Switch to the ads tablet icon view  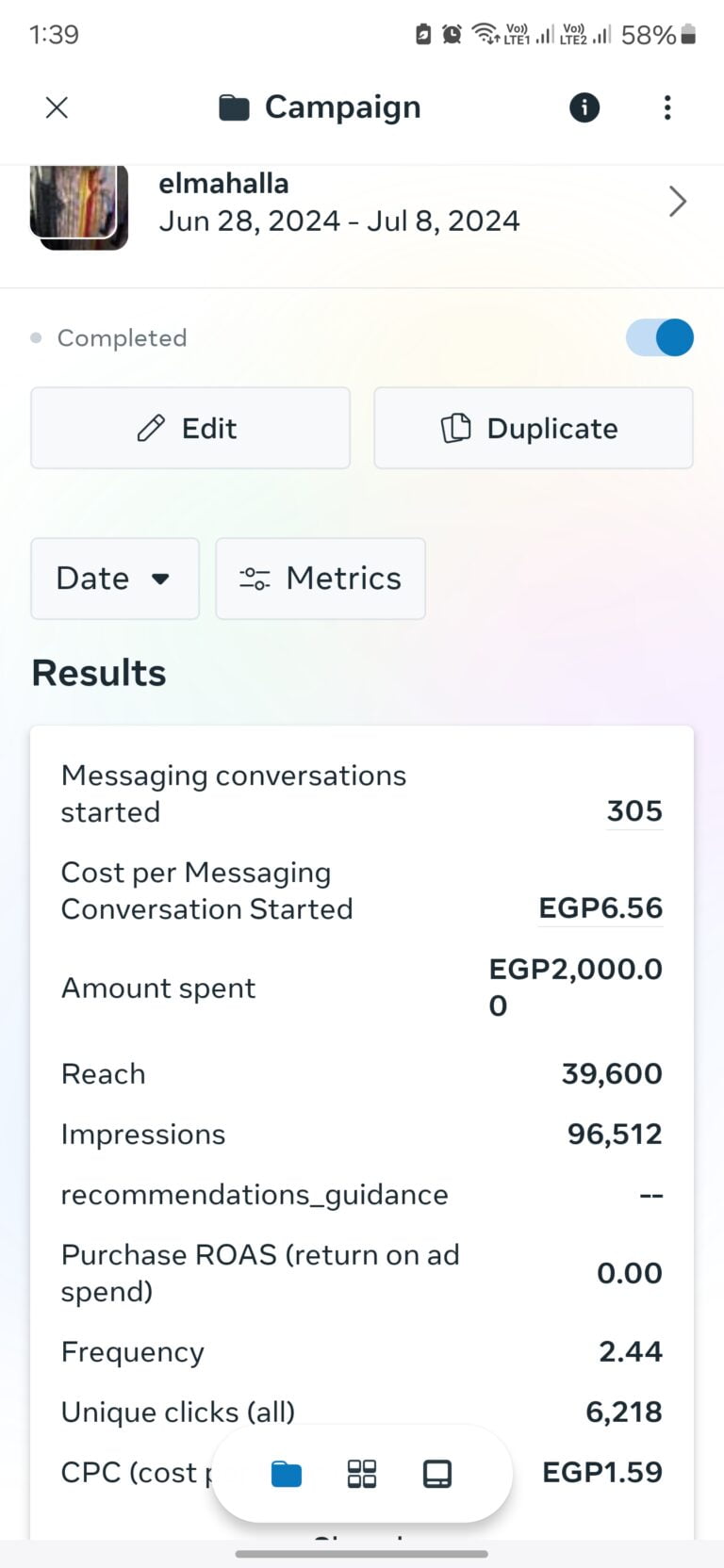(437, 1474)
